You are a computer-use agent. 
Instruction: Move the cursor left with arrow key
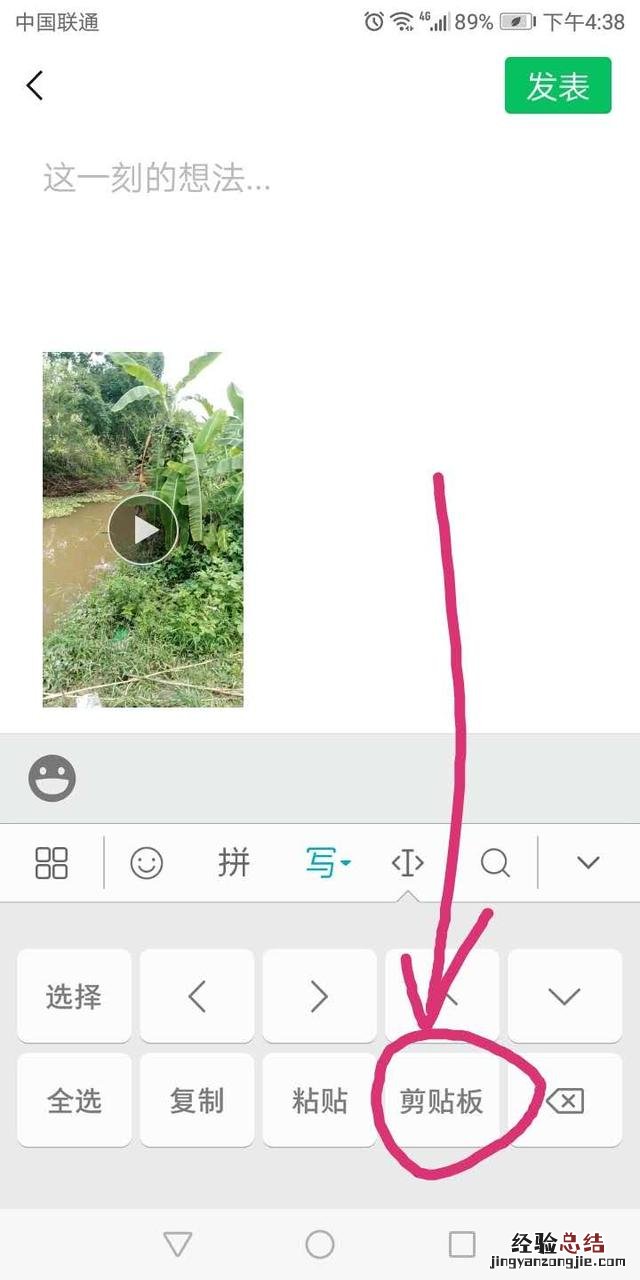[197, 996]
